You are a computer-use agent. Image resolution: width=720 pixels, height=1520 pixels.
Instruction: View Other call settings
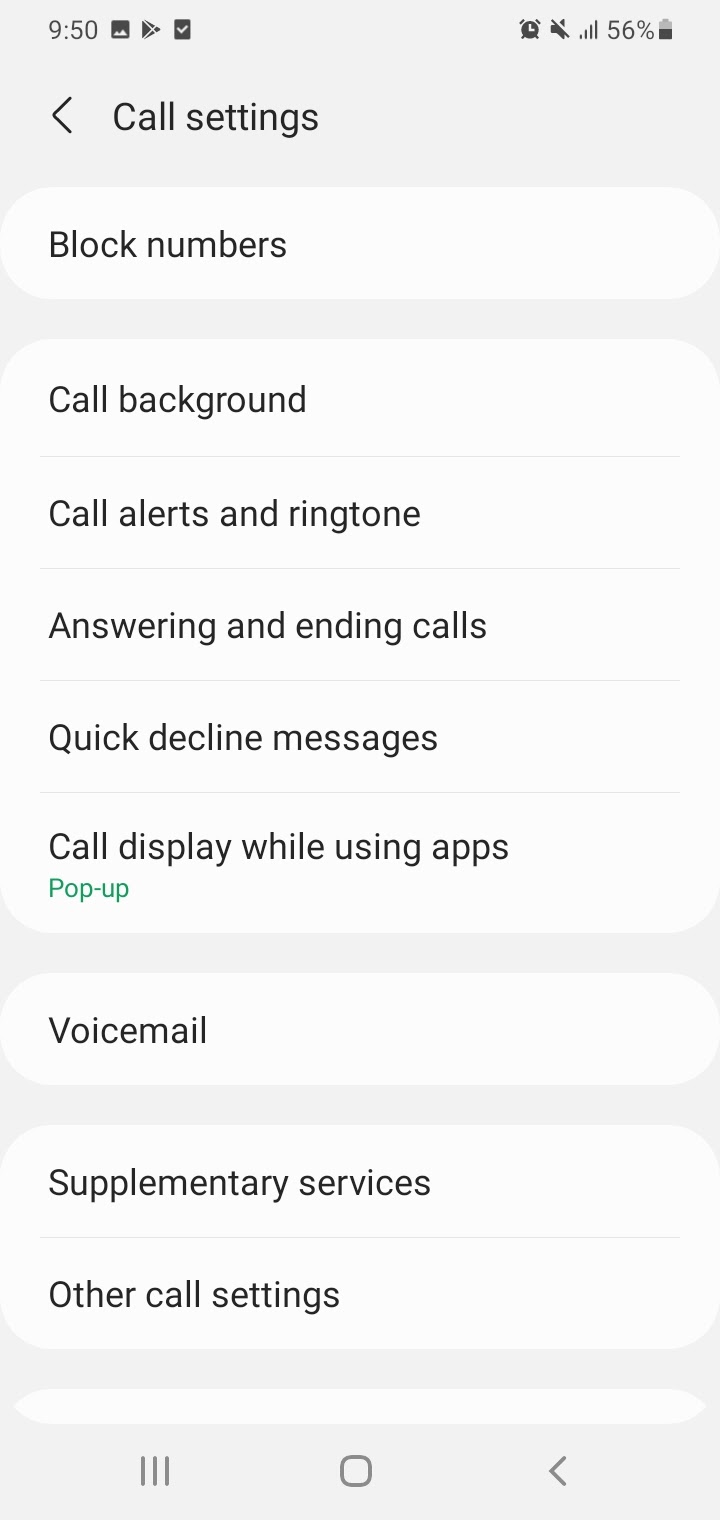pos(360,1294)
